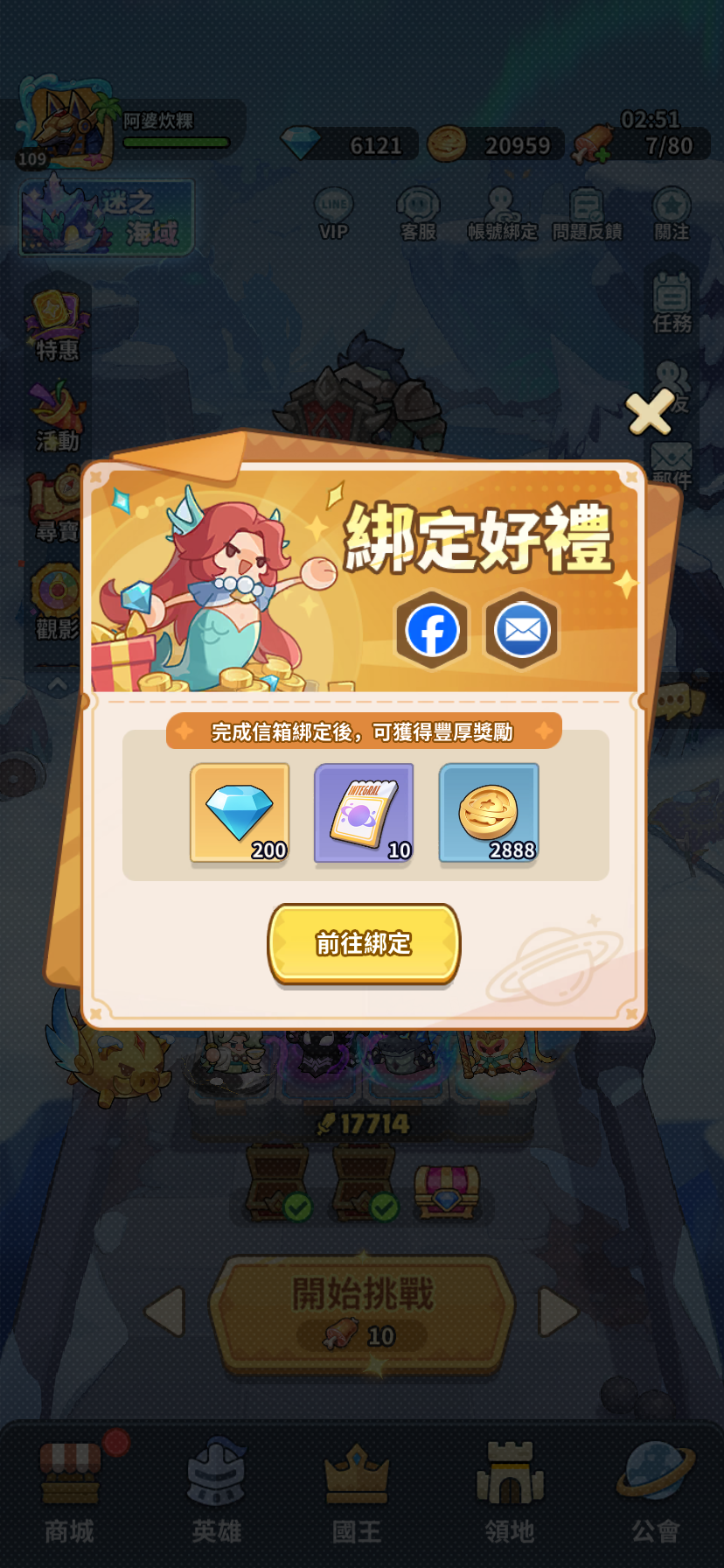Image resolution: width=724 pixels, height=1568 pixels.
Task: Close the 綁定好禮 popup
Action: (649, 412)
